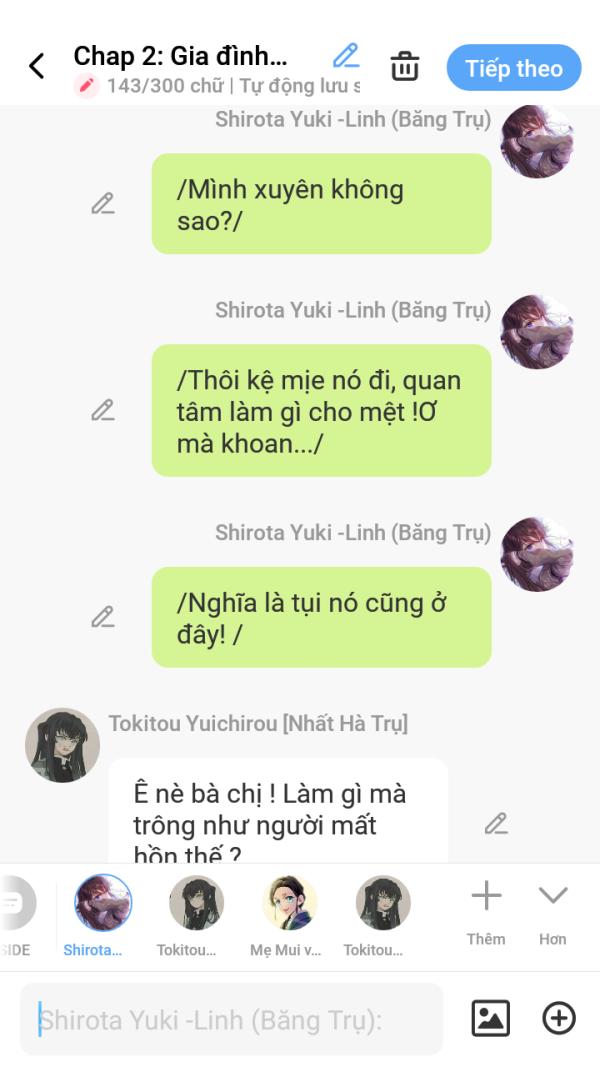This screenshot has width=600, height=1067.
Task: Edit the message "Ê nè bà chị !..."
Action: click(496, 824)
